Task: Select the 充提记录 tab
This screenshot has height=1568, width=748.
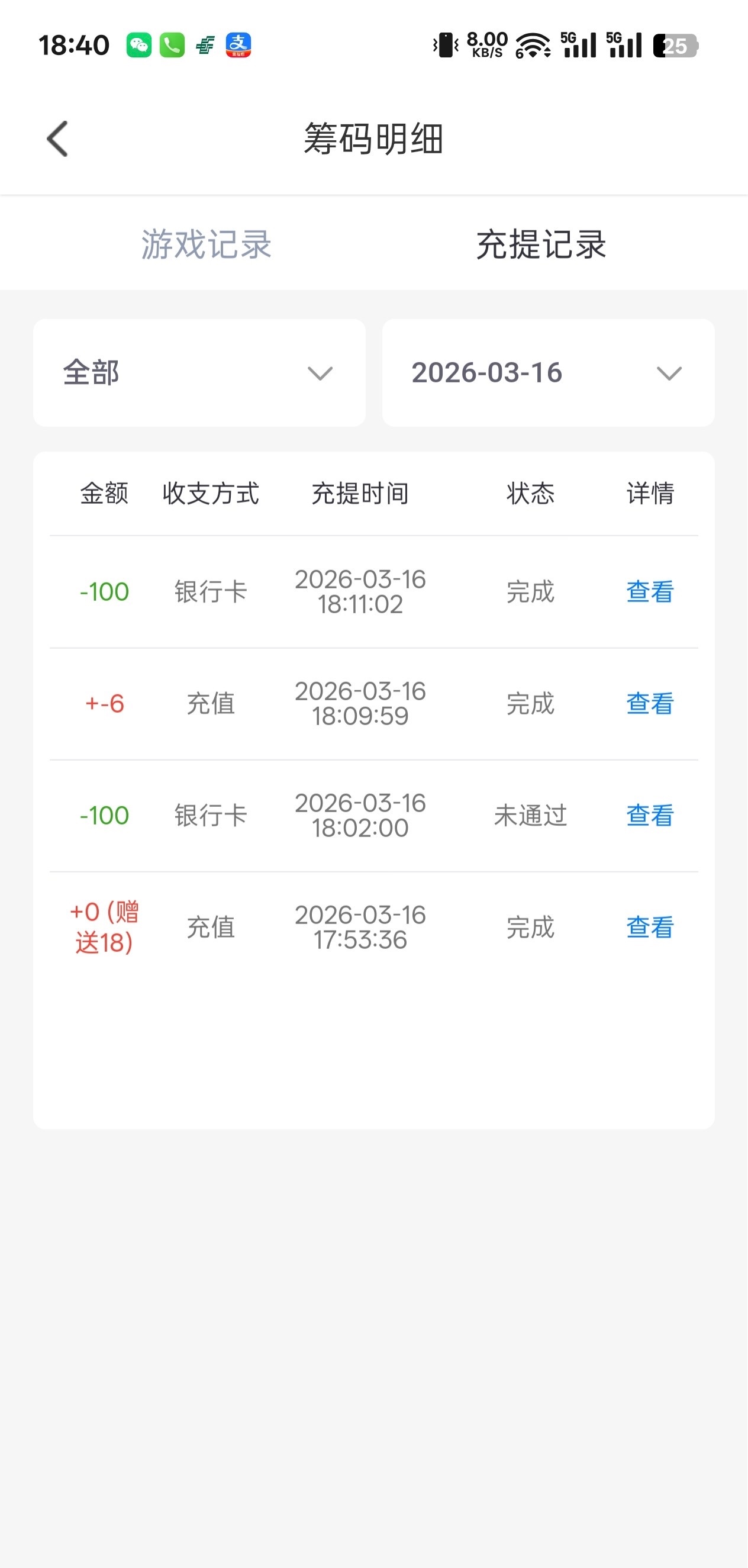Action: (x=541, y=244)
